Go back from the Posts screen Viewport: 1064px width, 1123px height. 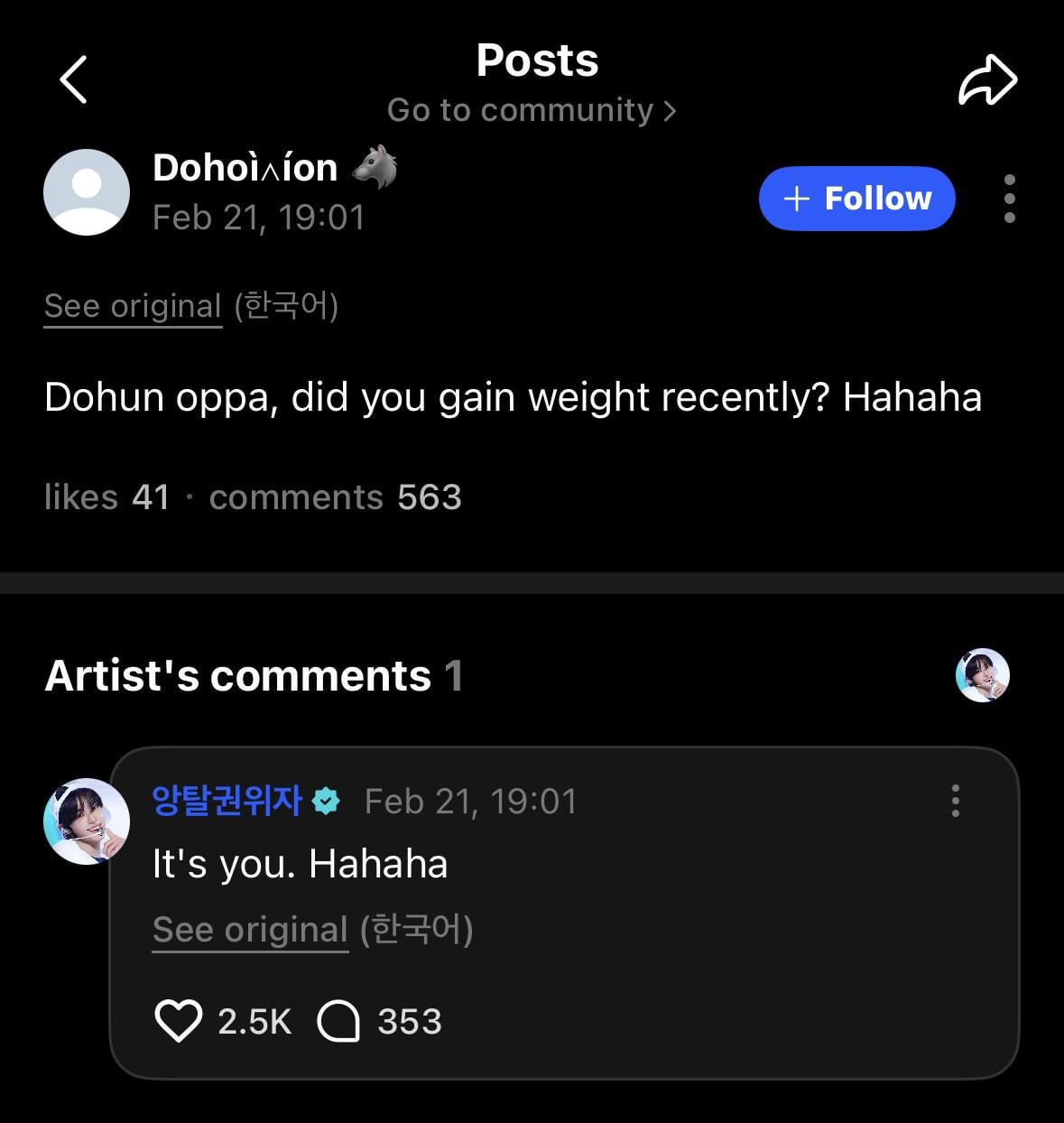(x=74, y=79)
